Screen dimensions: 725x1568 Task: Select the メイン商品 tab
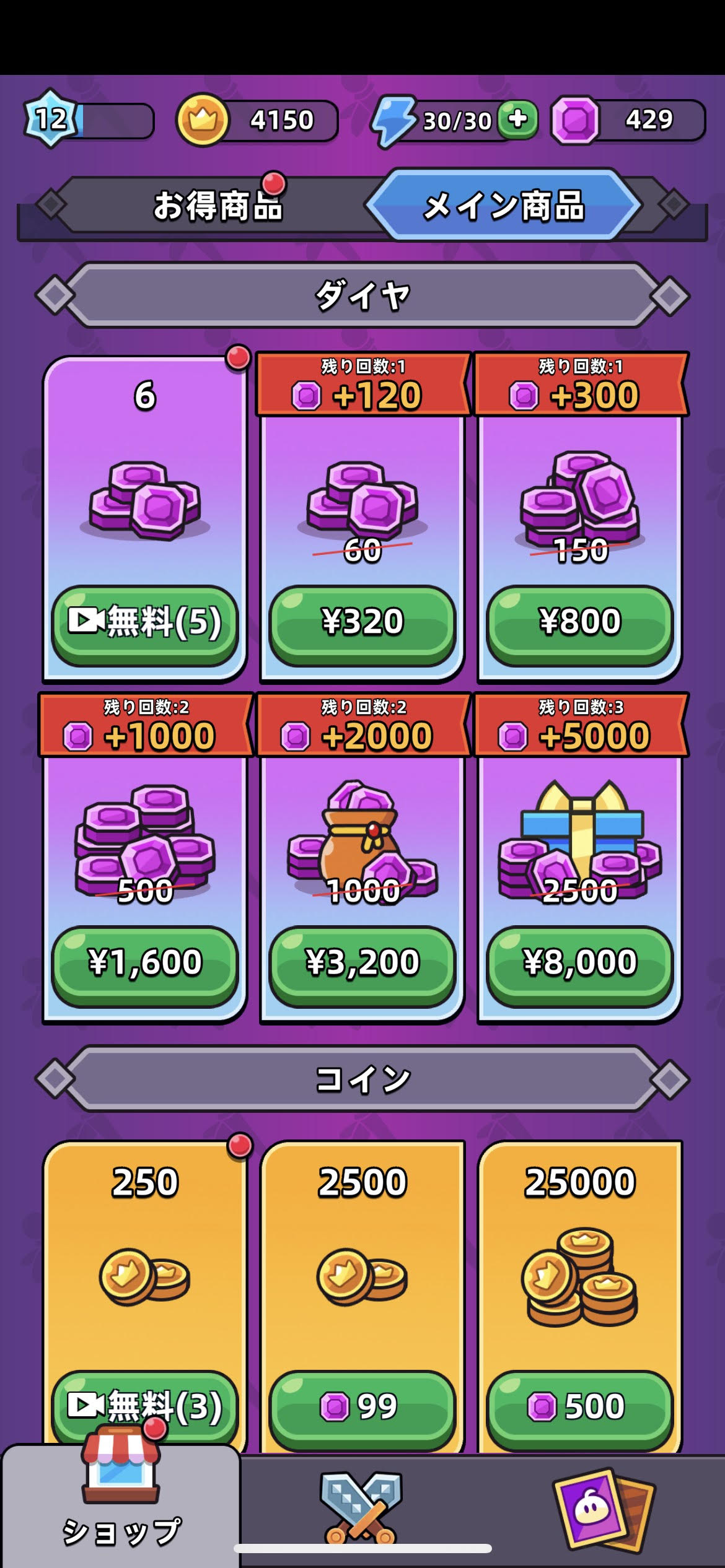(503, 206)
